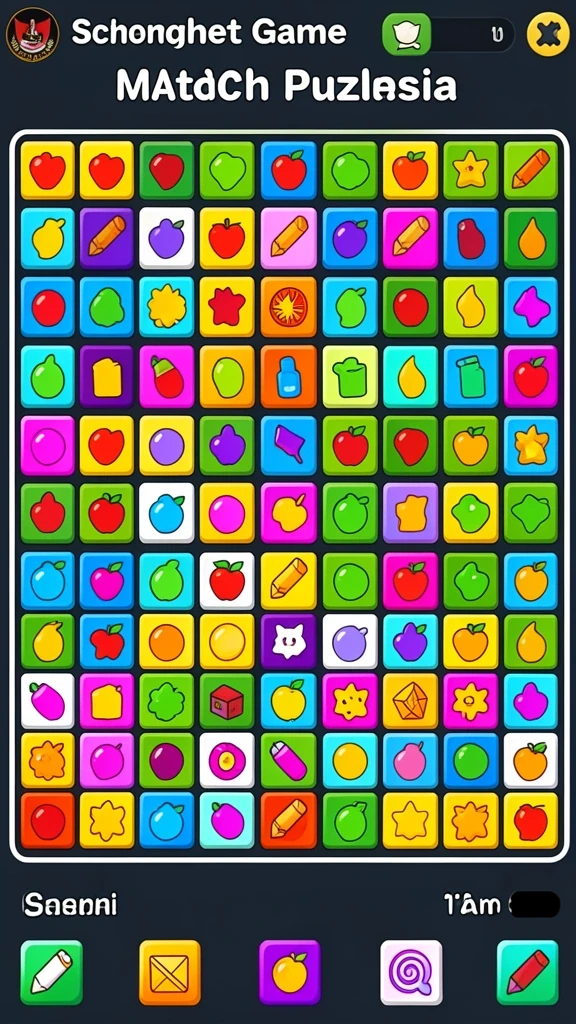Tap the pink eraser on green tile

[x=288, y=760]
